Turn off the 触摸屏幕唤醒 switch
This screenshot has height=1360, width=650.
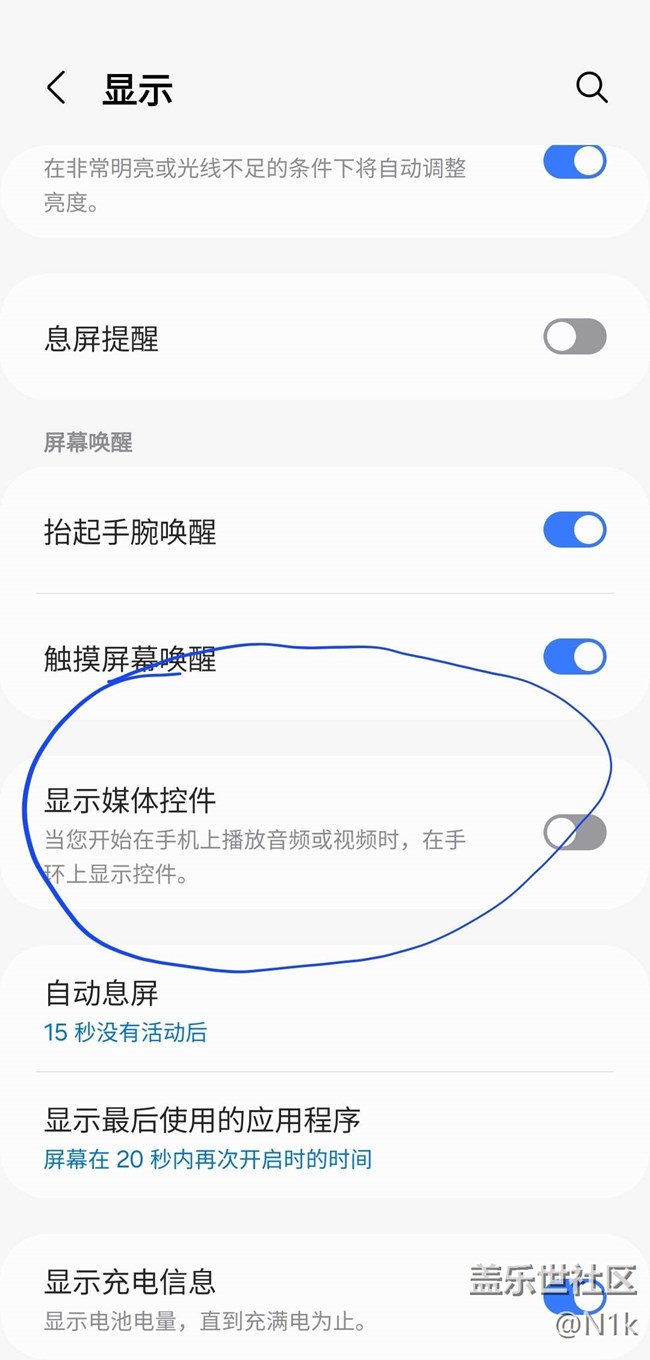574,657
